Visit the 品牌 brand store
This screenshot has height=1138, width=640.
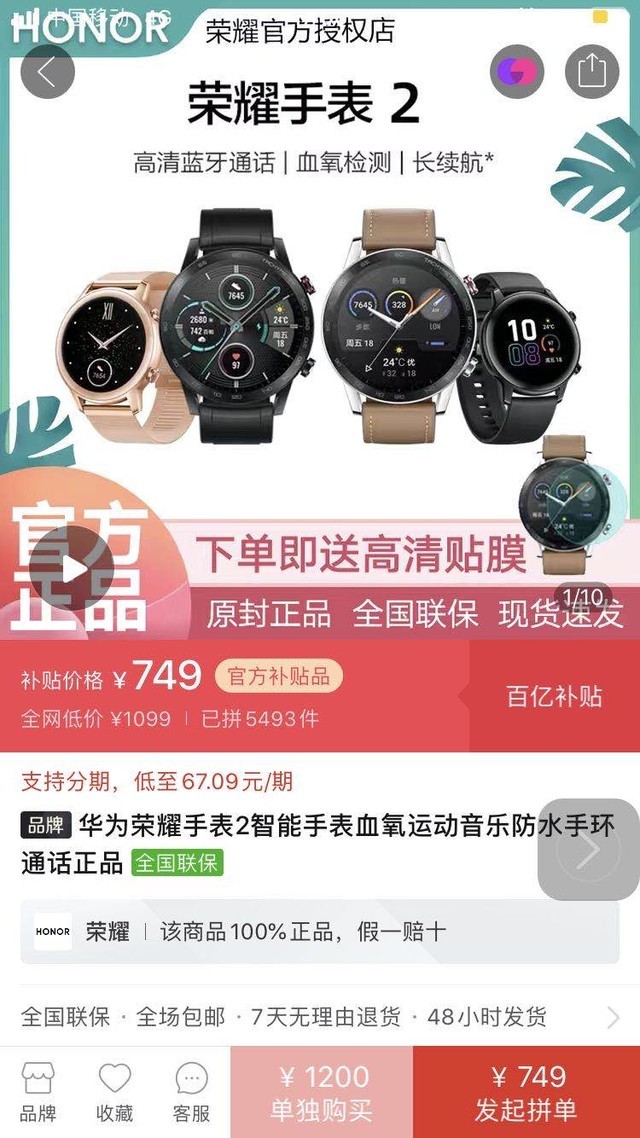point(38,1092)
